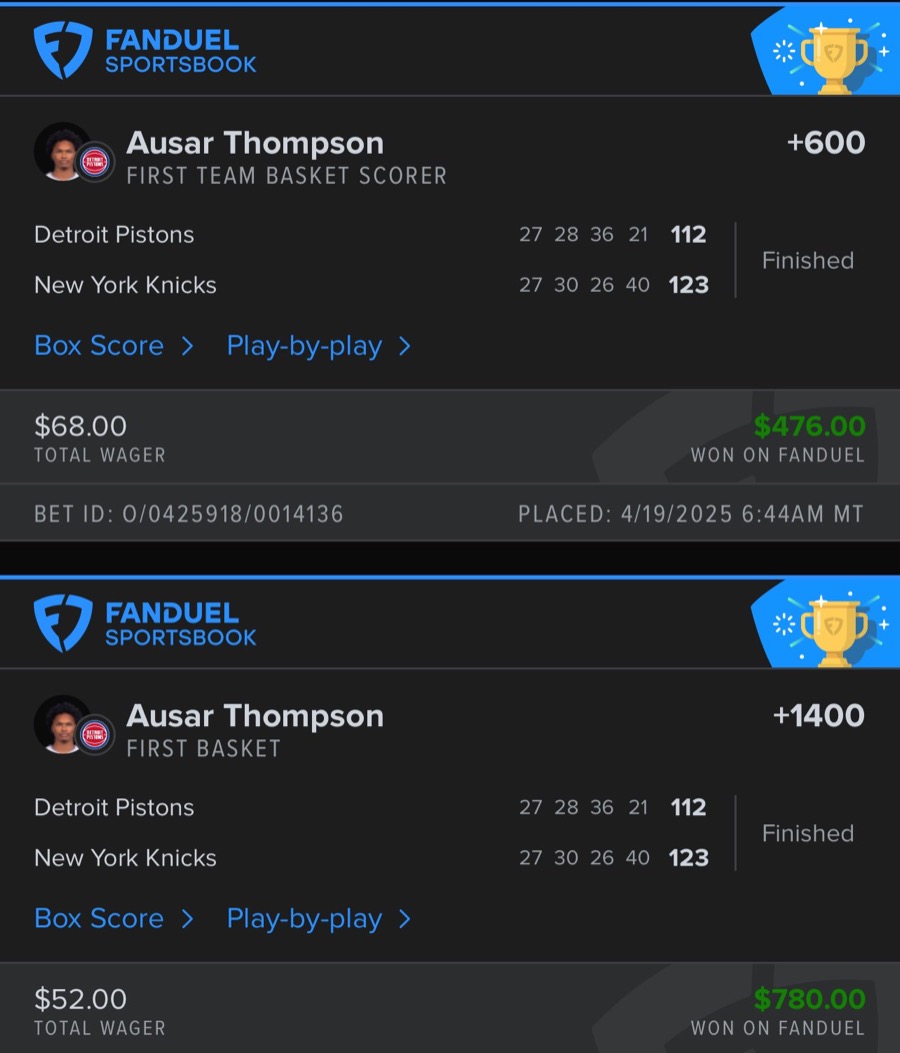Click the FanDuel Sportsbook logo on top slip
The height and width of the screenshot is (1053, 900).
point(145,47)
